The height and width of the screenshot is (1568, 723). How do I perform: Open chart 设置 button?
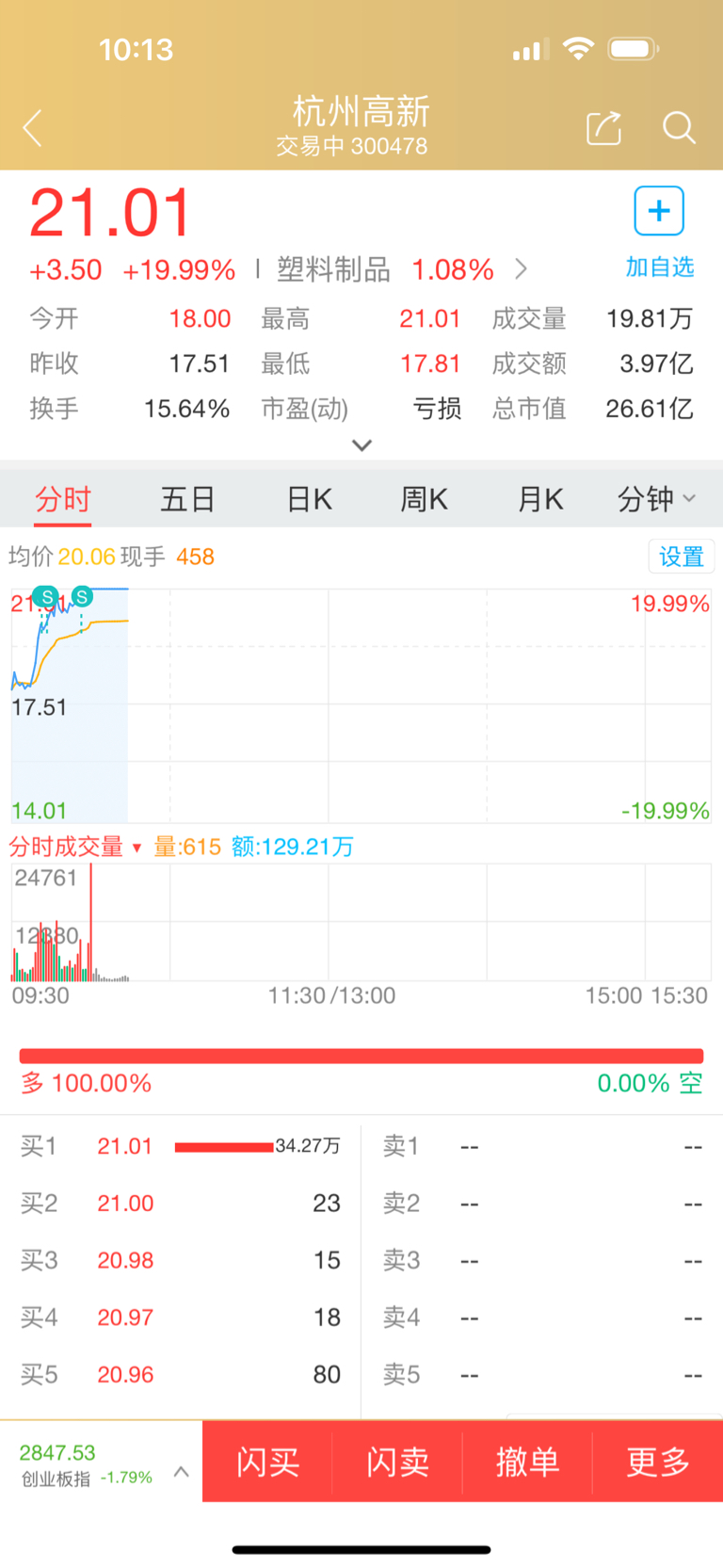click(681, 557)
